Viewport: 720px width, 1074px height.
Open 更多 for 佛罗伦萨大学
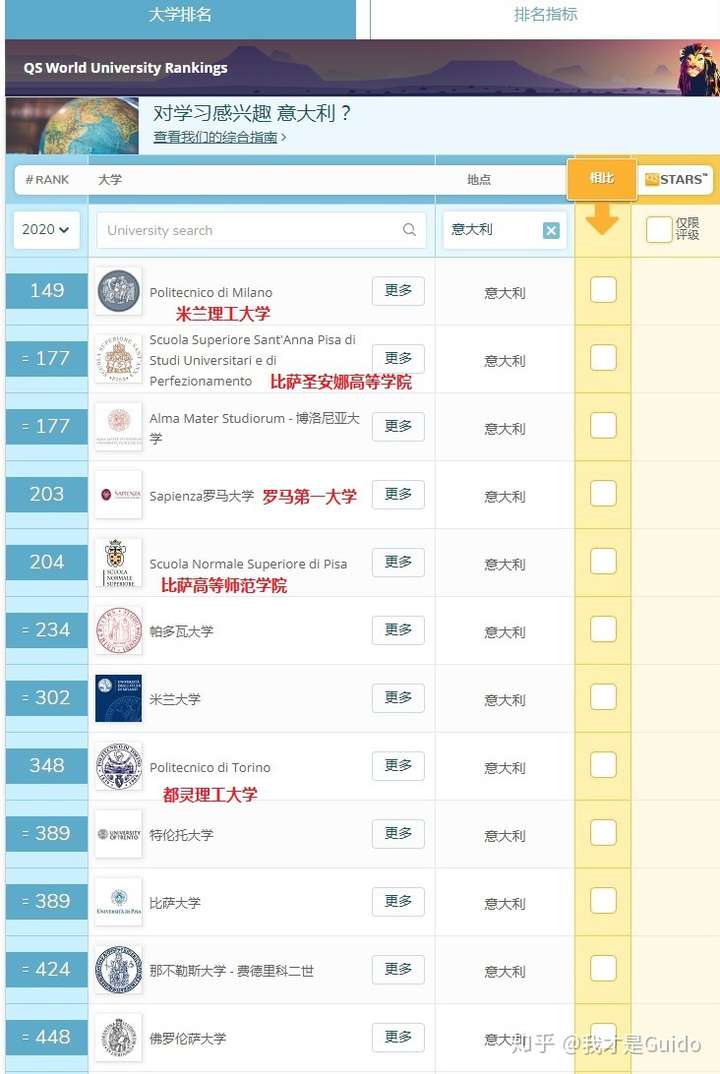[x=398, y=1037]
